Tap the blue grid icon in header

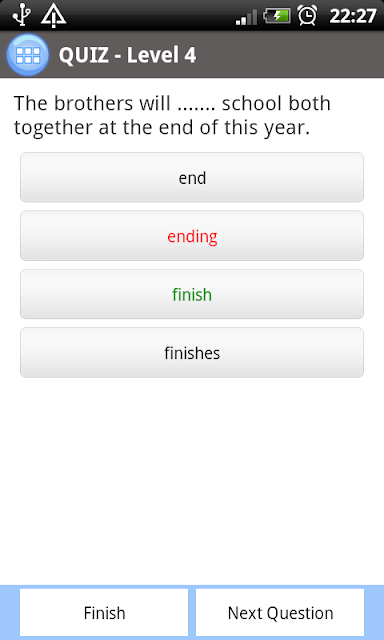coord(28,55)
